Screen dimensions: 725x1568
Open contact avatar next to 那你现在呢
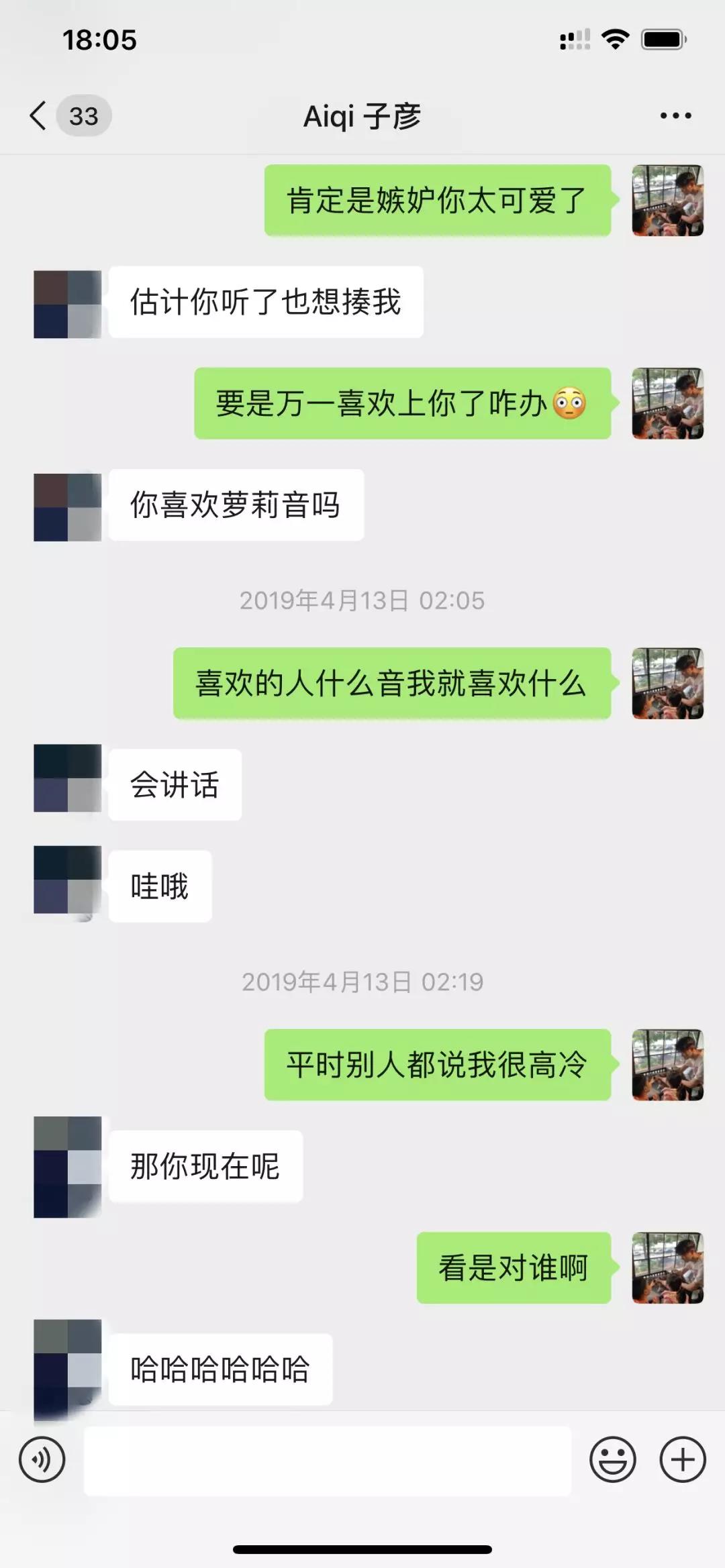click(x=67, y=1166)
